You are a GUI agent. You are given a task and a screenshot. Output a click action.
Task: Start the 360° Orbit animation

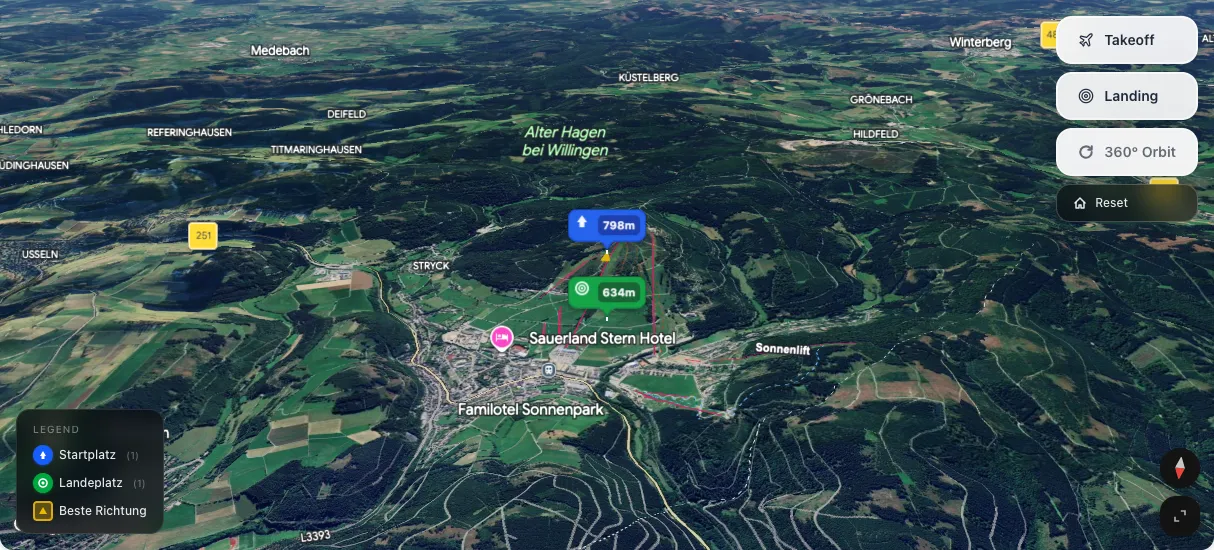pyautogui.click(x=1126, y=152)
